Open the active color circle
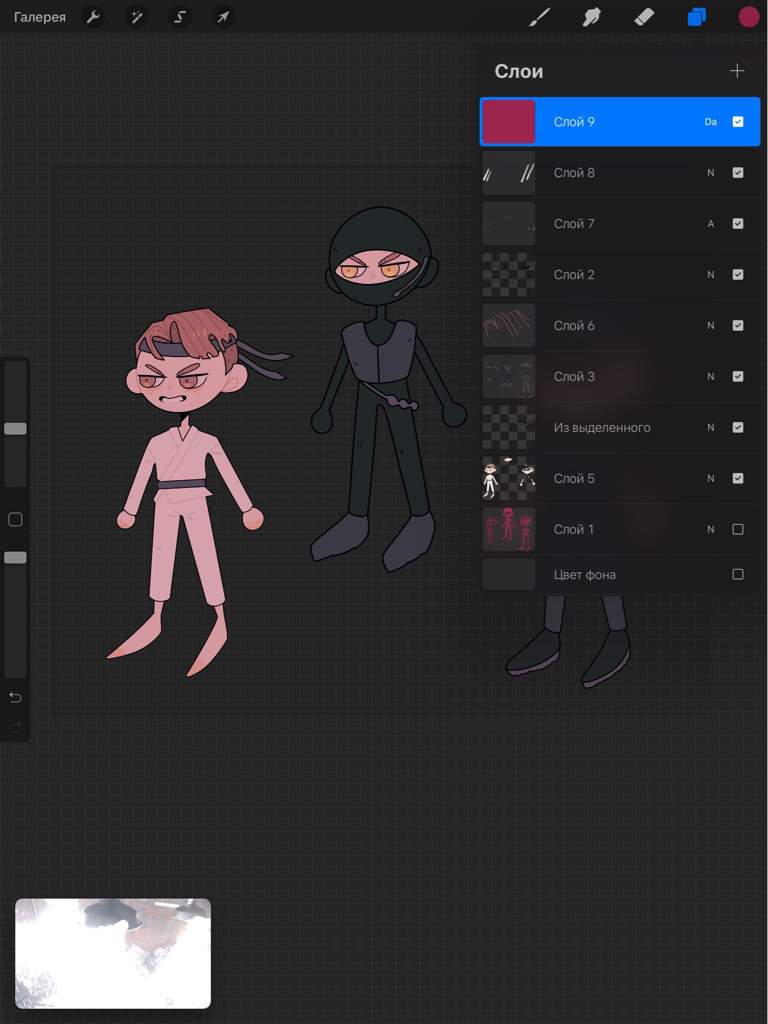This screenshot has width=768, height=1024. [x=748, y=17]
